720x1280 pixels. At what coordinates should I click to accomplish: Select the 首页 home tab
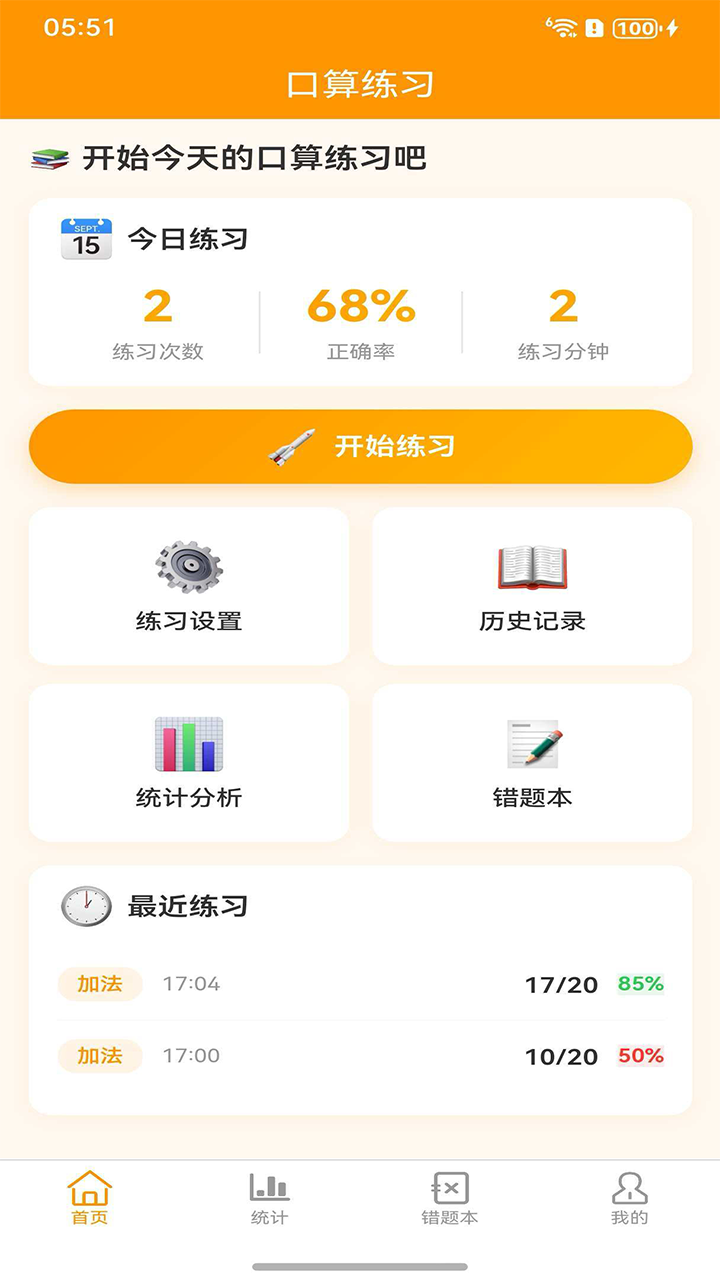coord(89,1198)
